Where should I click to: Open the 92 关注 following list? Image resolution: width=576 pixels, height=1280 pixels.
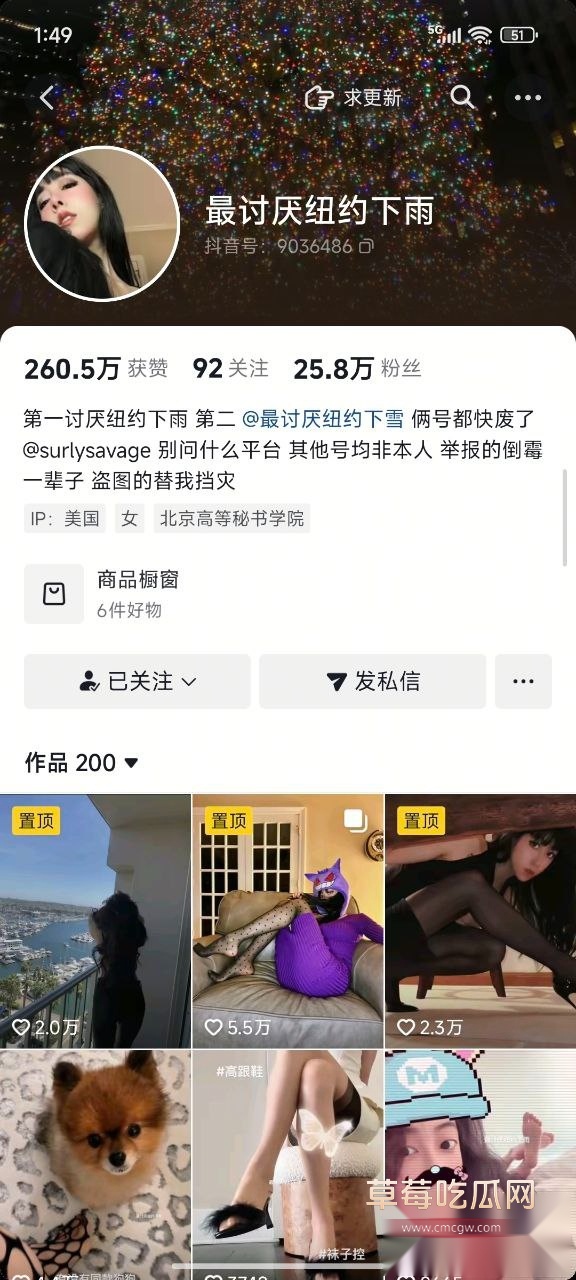[x=231, y=369]
